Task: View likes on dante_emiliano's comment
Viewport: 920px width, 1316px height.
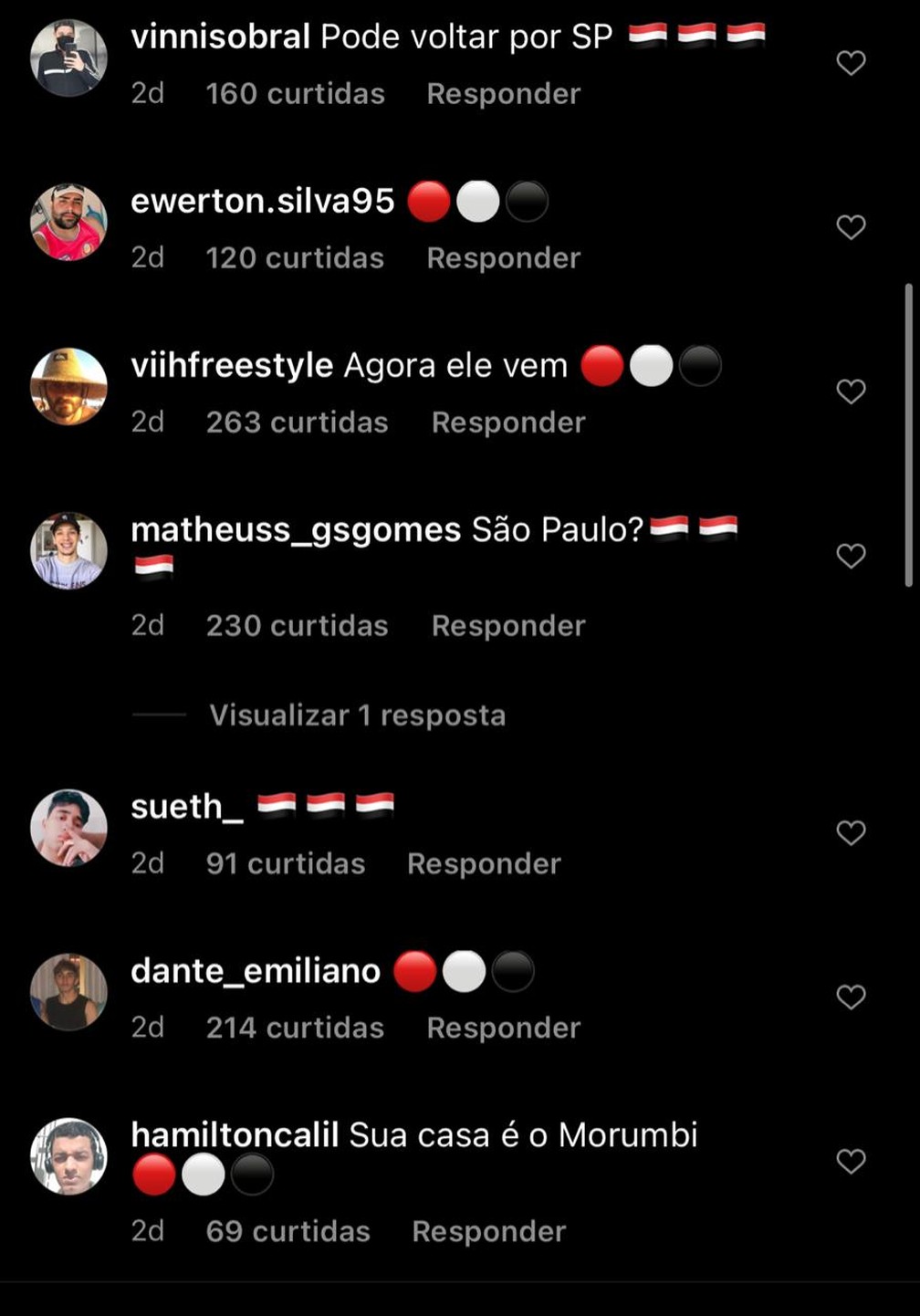Action: coord(294,1029)
